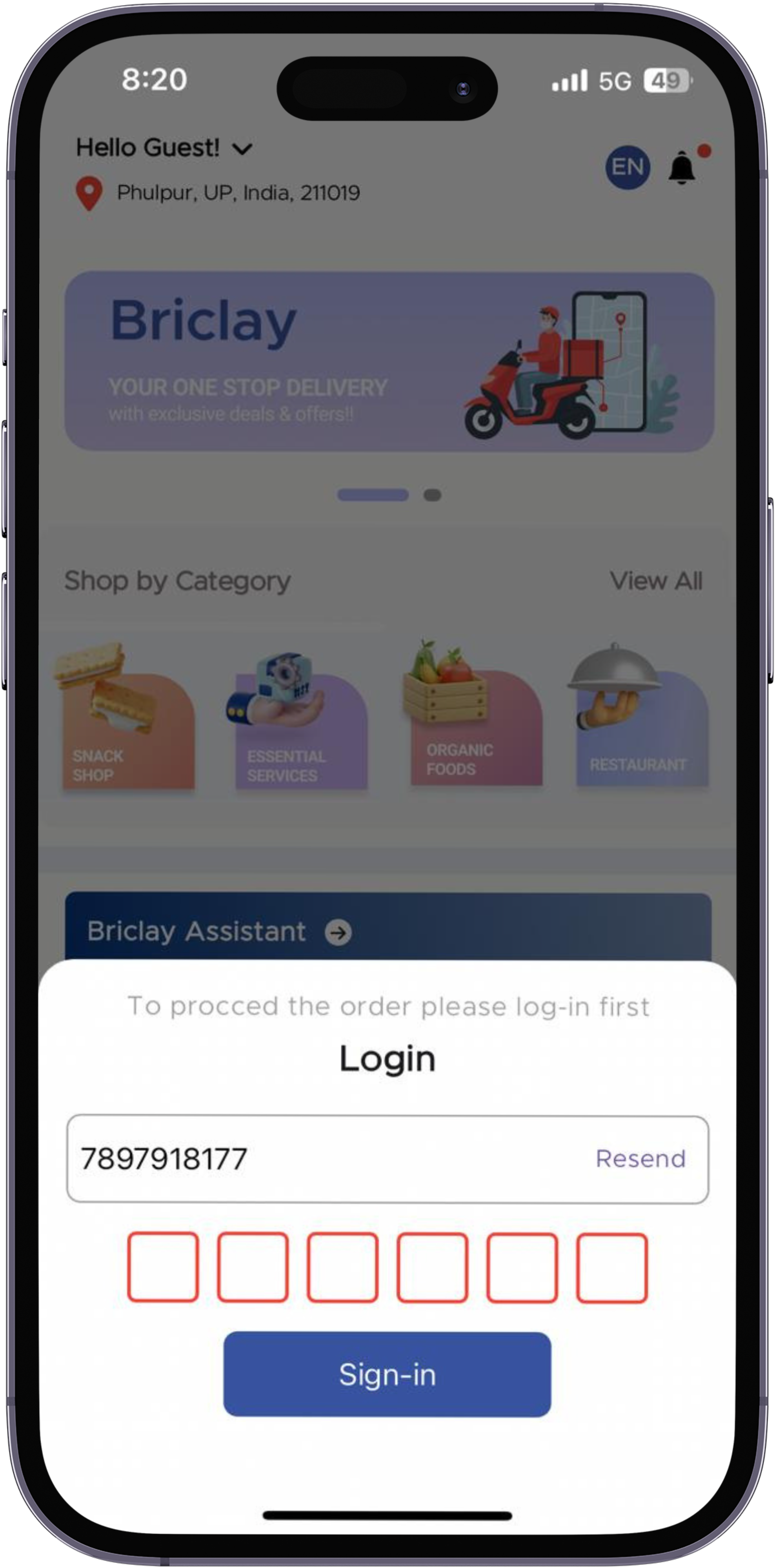Resend the OTP code
The height and width of the screenshot is (1568, 775).
point(640,1158)
